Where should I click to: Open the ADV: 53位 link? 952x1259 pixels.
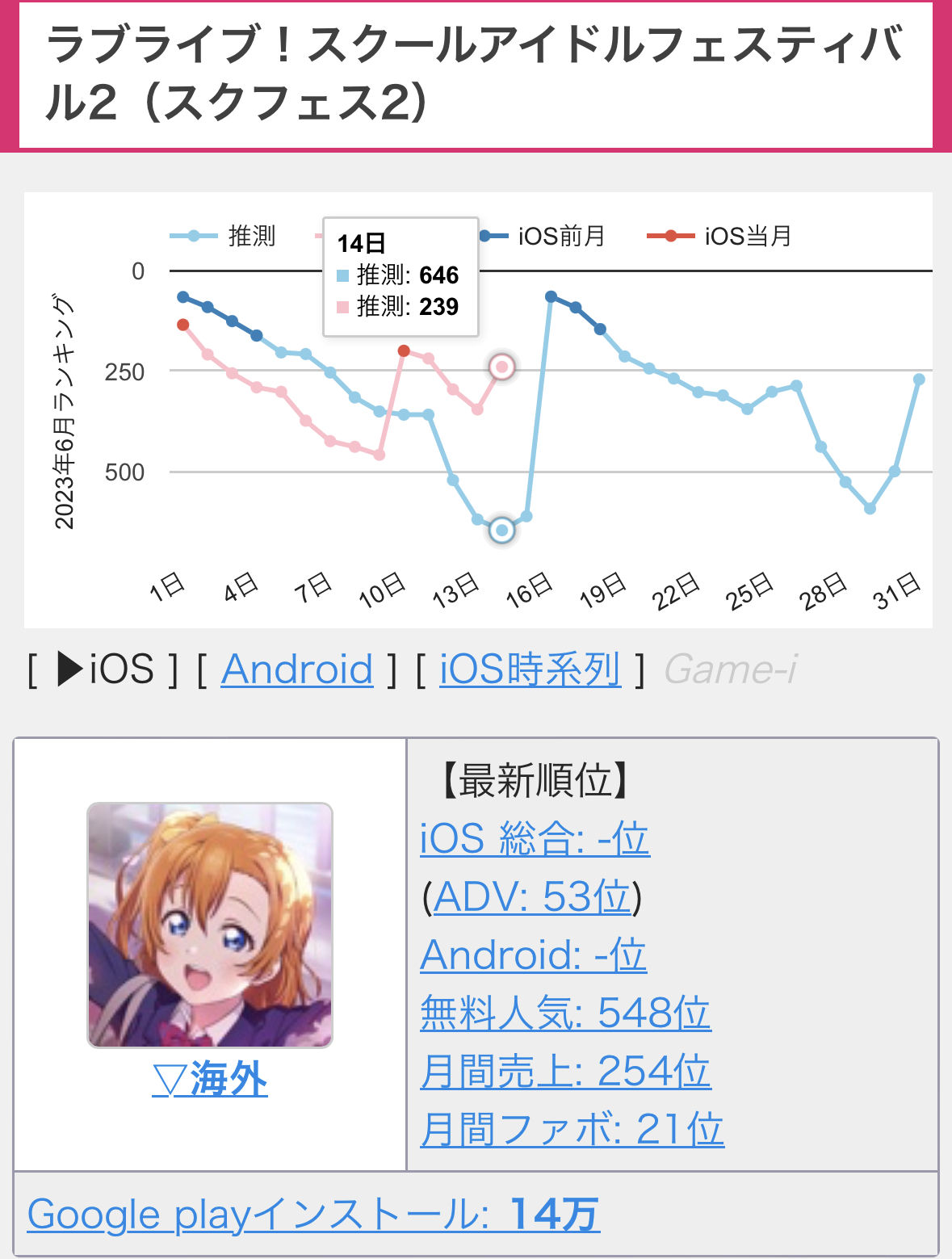(532, 896)
